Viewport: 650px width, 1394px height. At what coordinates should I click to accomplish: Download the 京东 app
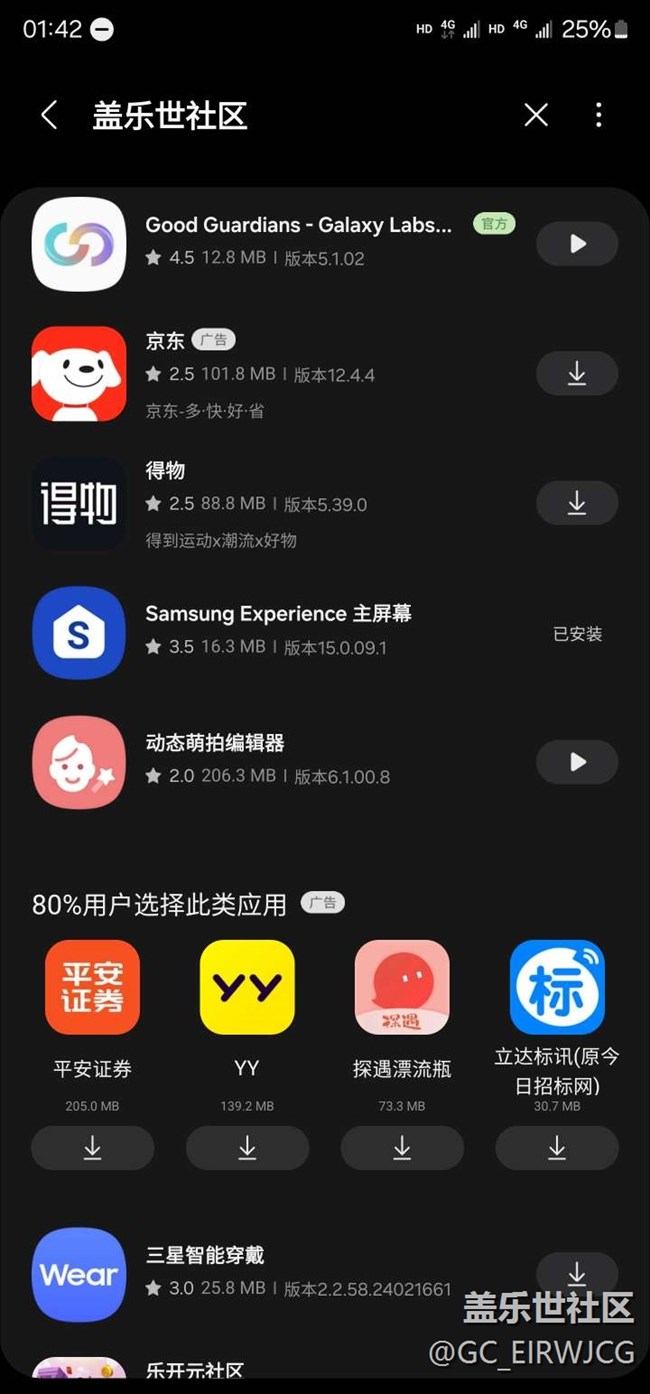click(577, 374)
